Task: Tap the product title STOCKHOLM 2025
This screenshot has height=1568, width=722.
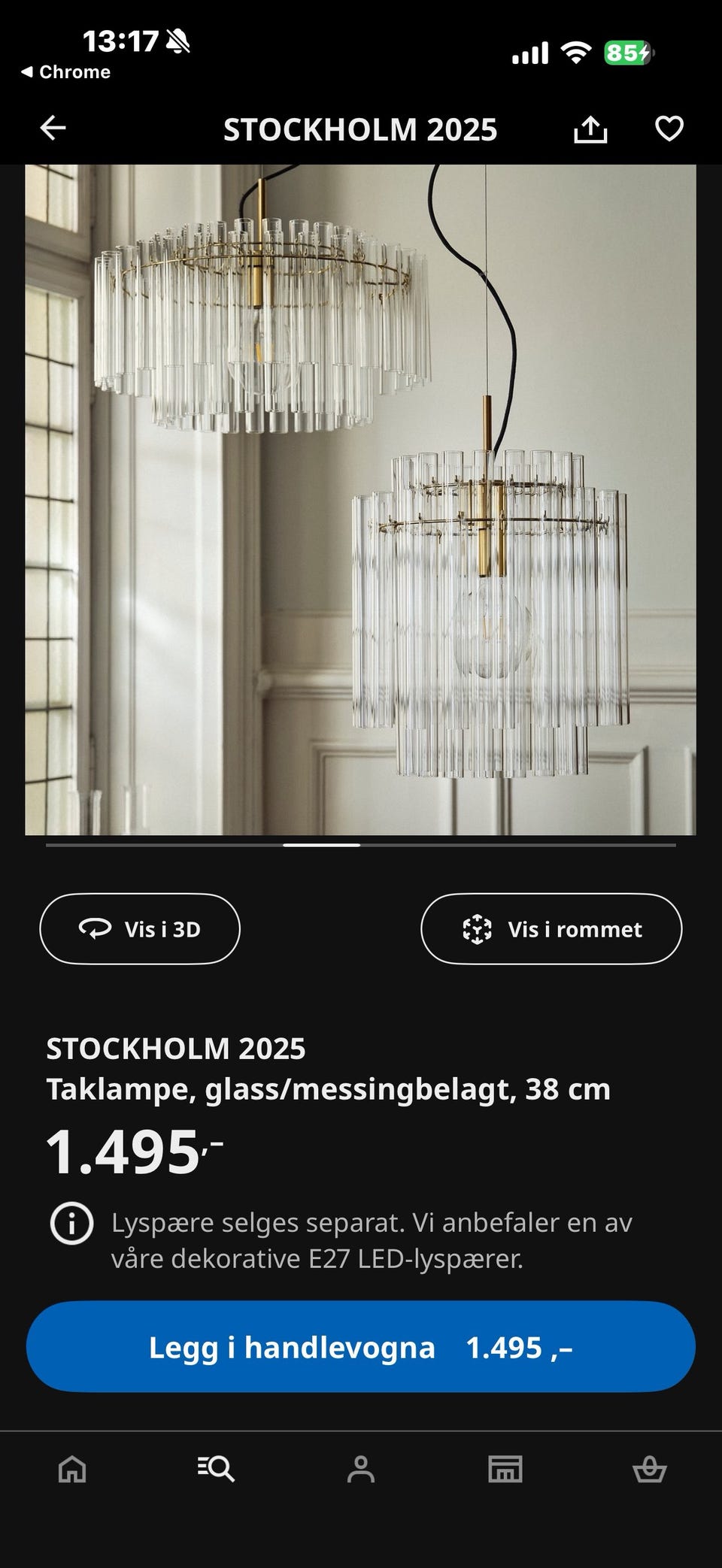Action: (x=176, y=1046)
